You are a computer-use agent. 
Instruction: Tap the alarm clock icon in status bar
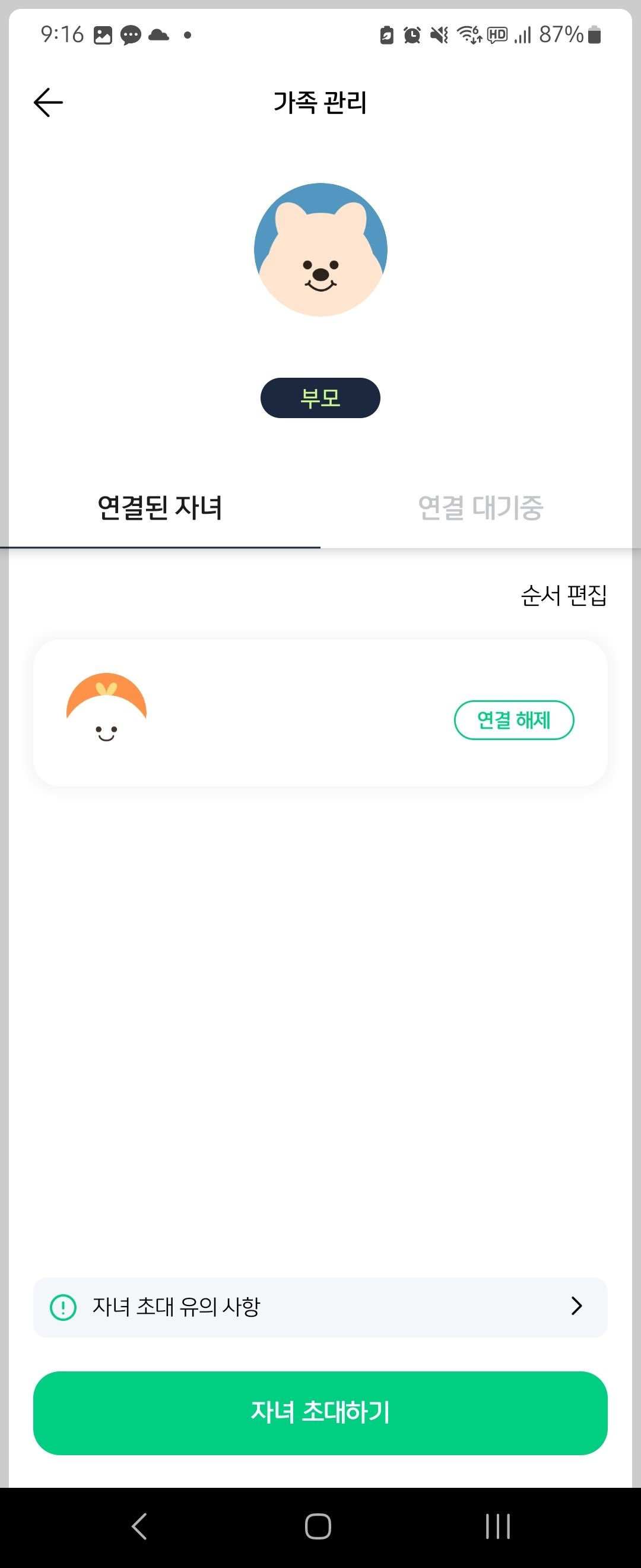tap(411, 36)
